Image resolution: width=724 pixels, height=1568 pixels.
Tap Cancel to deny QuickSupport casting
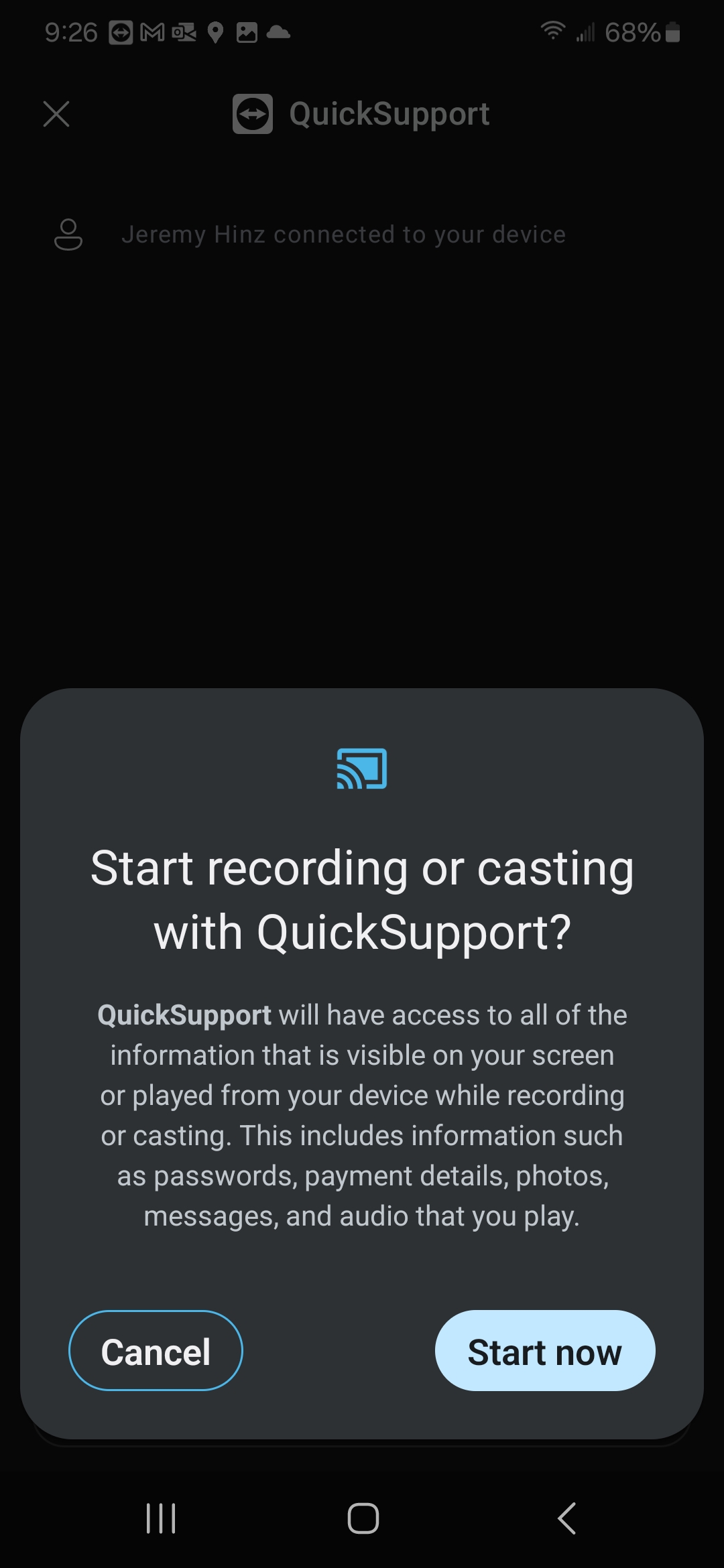155,1351
